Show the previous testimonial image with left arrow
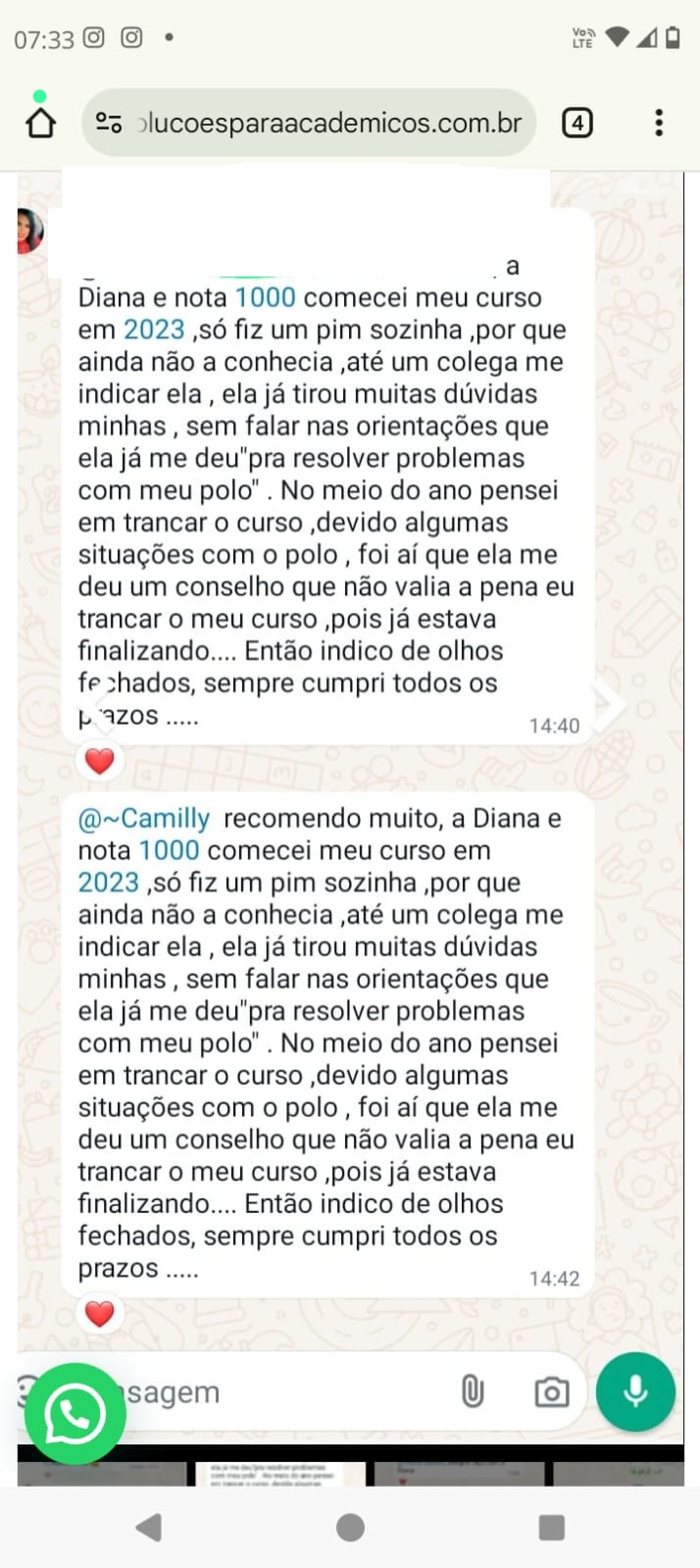The image size is (700, 1568). (102, 702)
